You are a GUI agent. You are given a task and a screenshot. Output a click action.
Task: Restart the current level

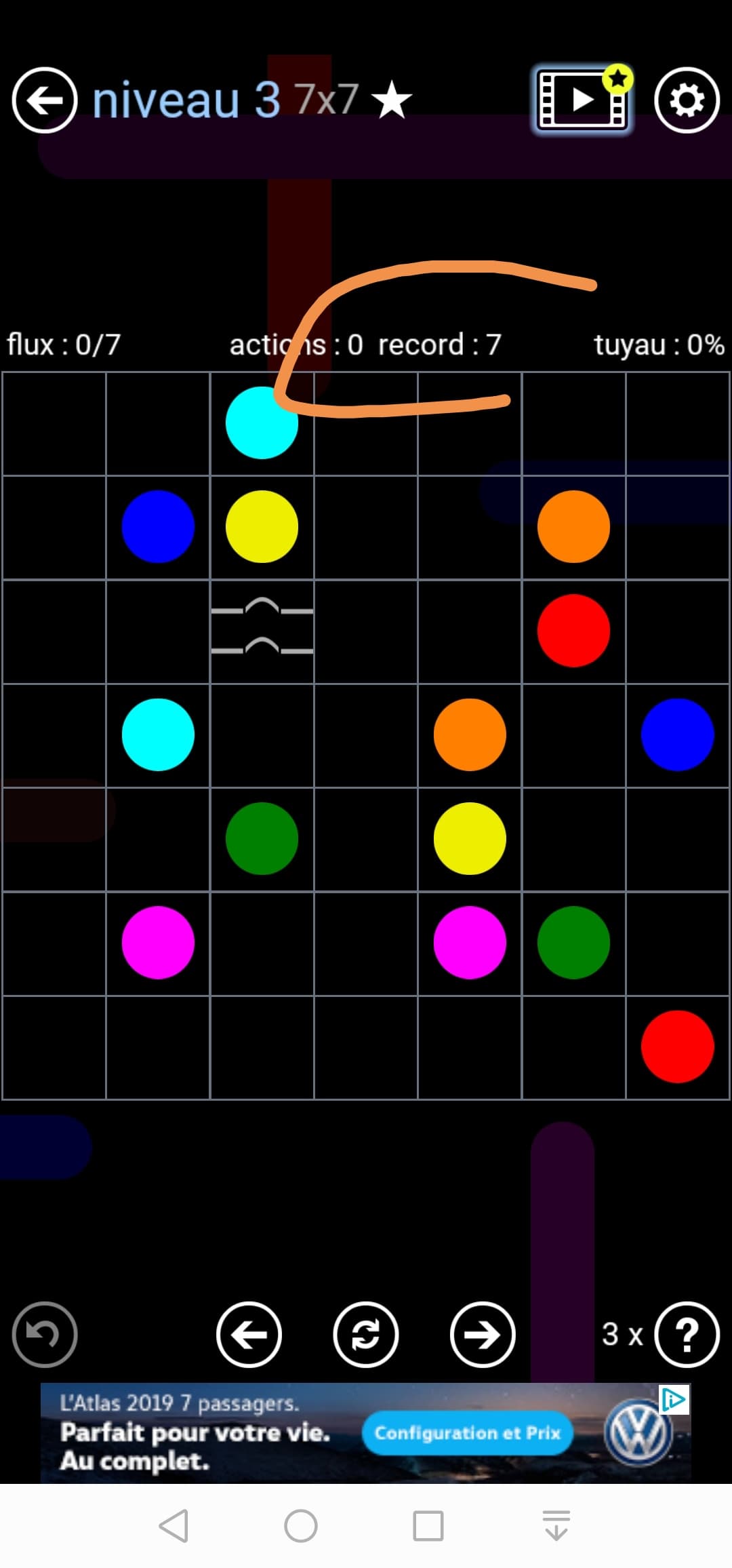pos(366,1335)
